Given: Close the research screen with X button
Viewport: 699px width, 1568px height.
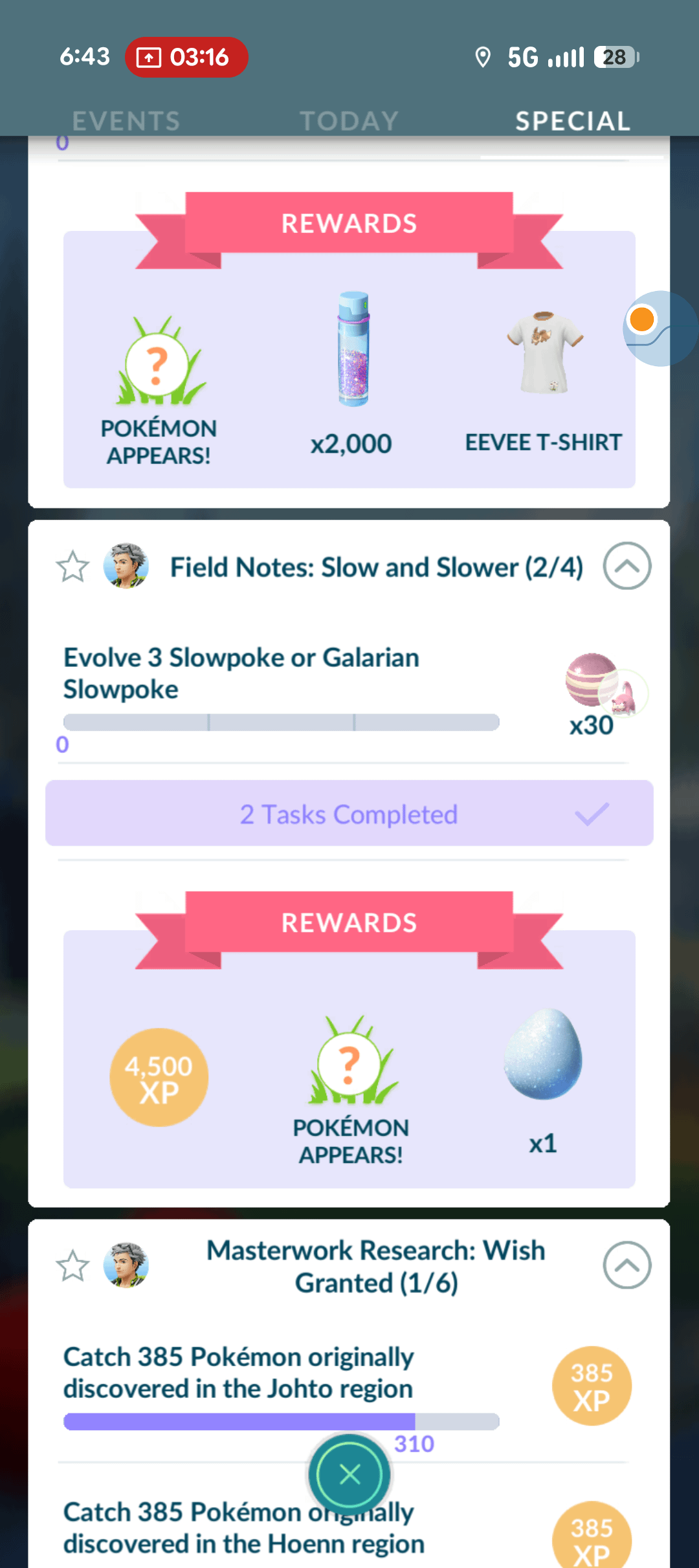Looking at the screenshot, I should tap(349, 1475).
